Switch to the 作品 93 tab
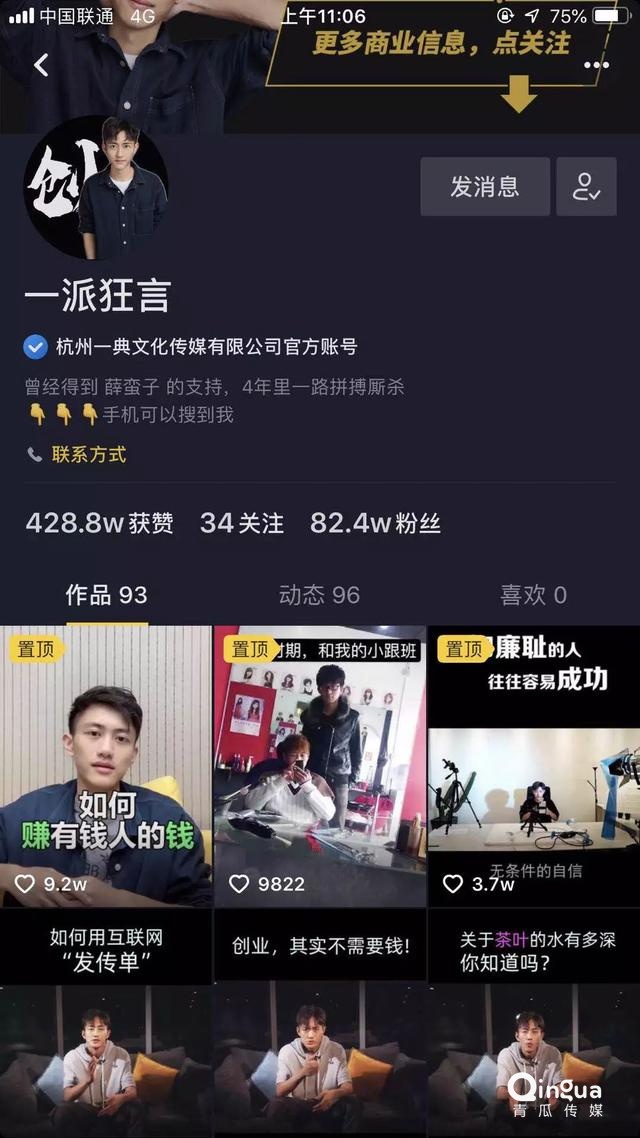 tap(106, 595)
